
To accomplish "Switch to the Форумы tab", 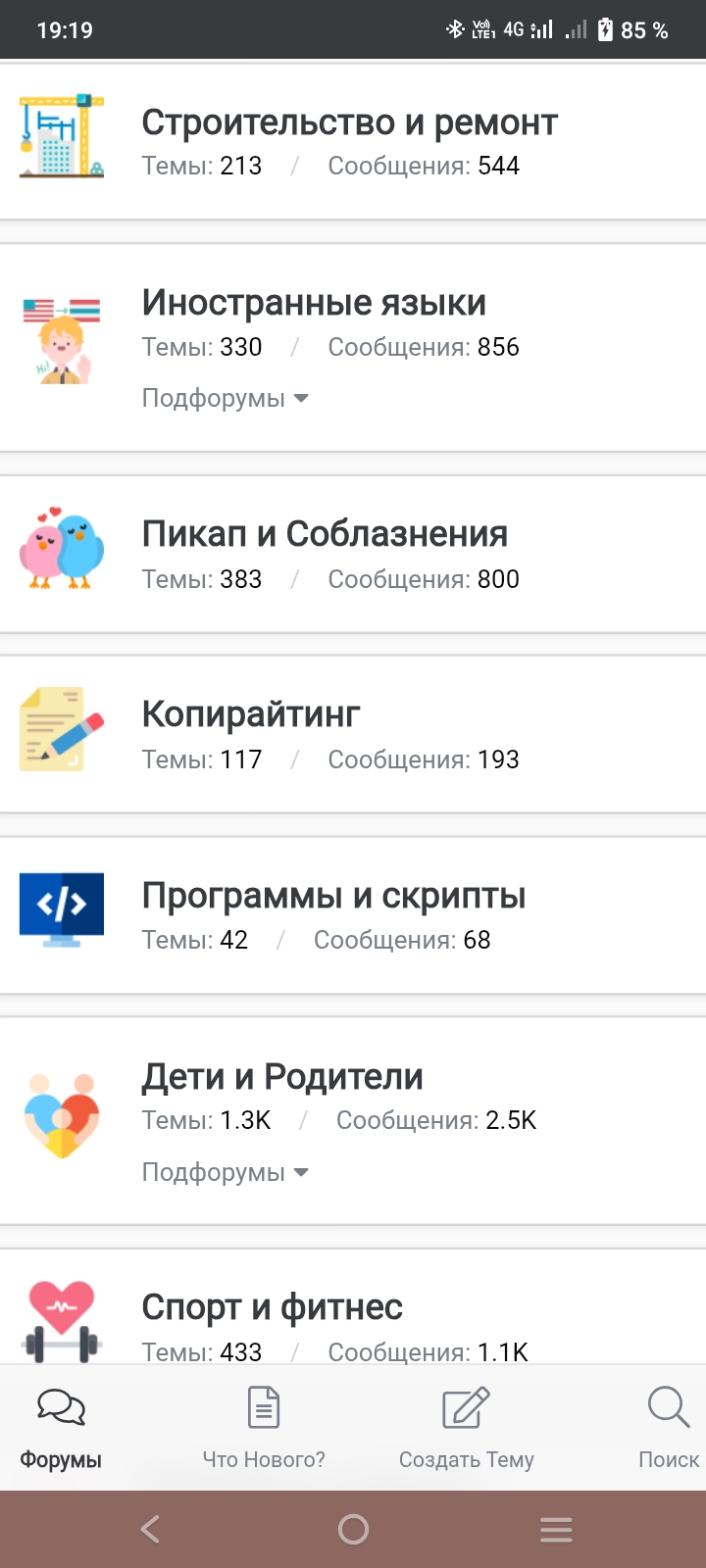I will point(61,1429).
